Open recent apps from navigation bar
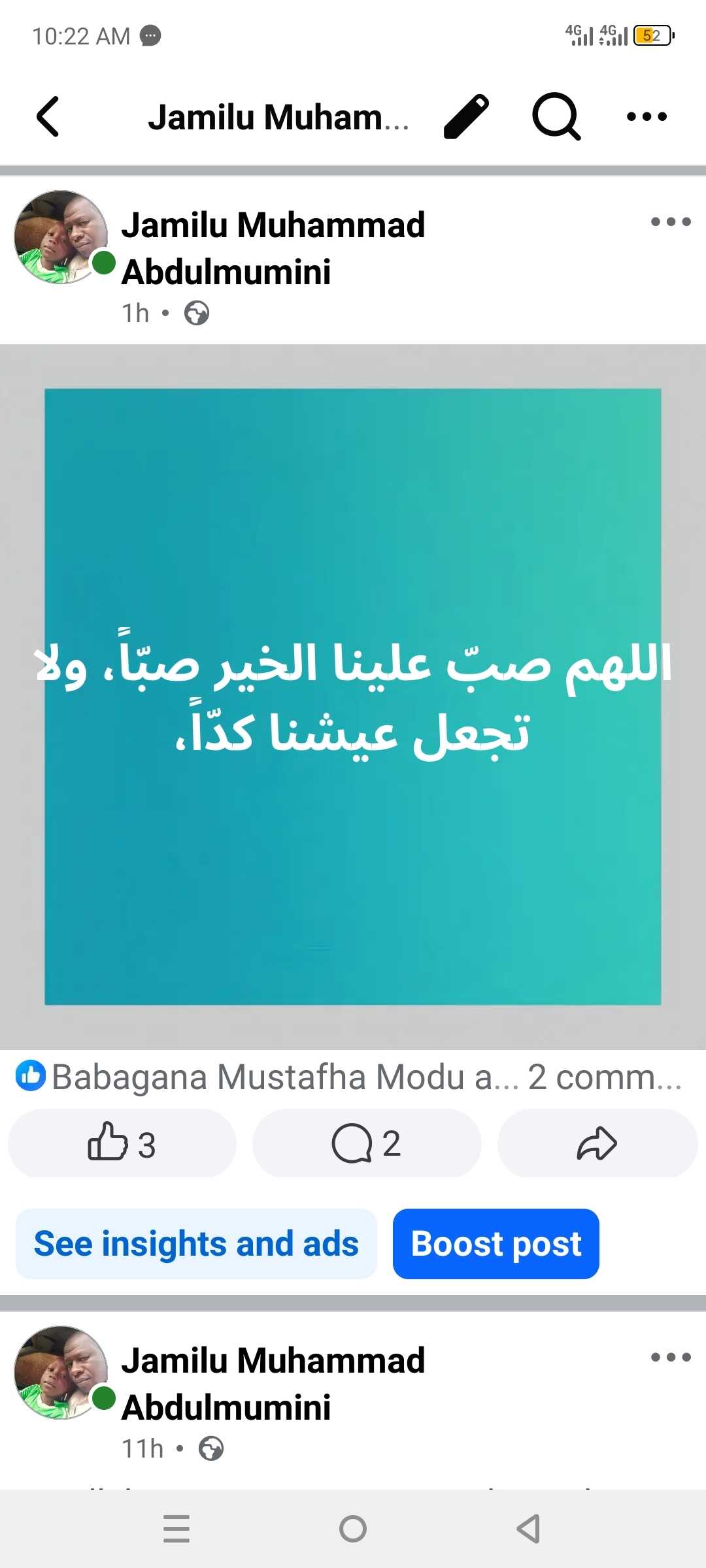Image resolution: width=706 pixels, height=1568 pixels. [176, 1529]
